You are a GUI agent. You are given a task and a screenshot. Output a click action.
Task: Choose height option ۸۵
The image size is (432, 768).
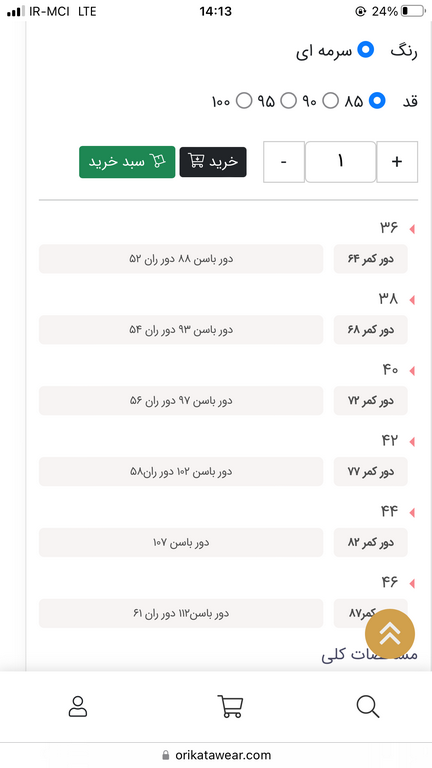tap(377, 101)
